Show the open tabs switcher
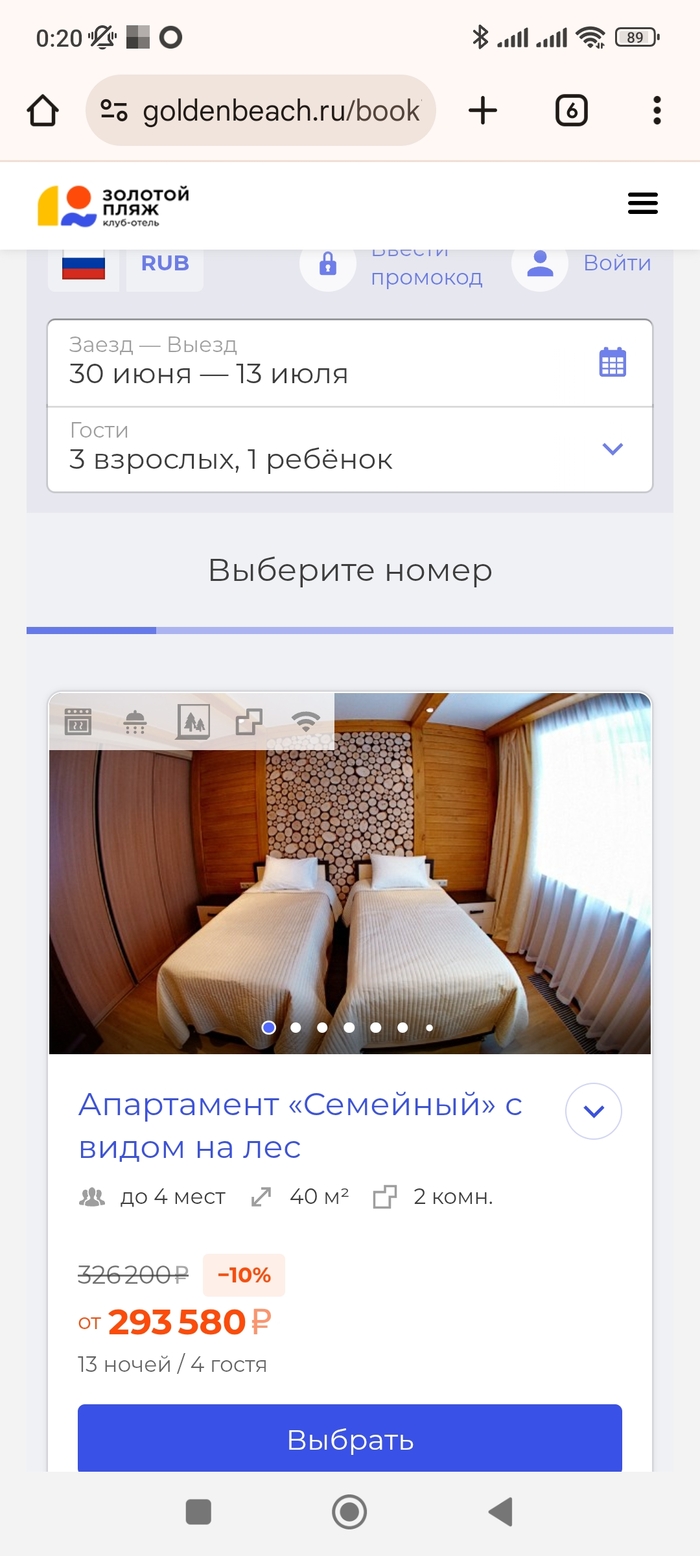Screen dimensions: 700x1556 (570, 111)
